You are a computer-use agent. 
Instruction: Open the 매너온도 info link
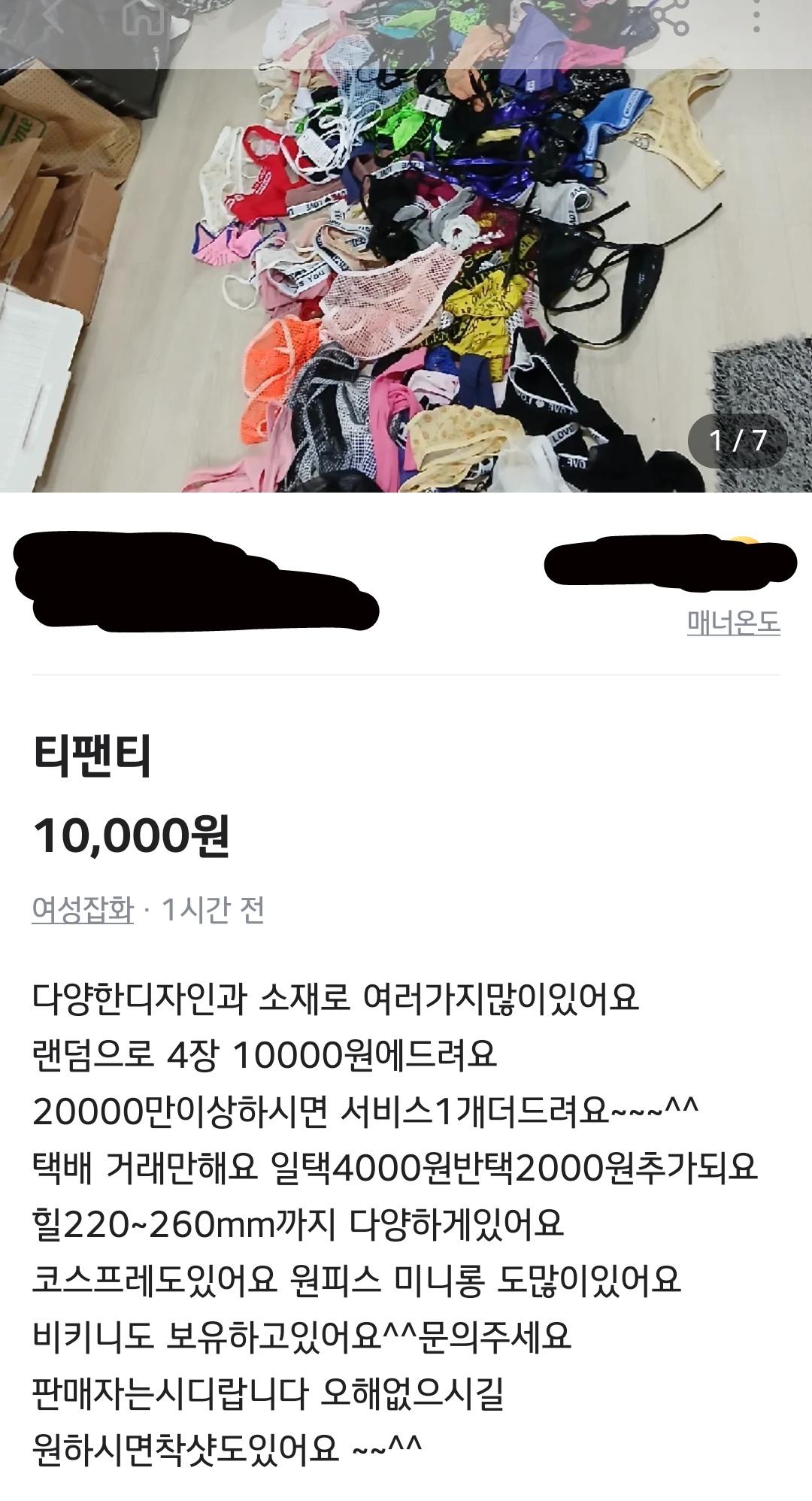tap(733, 623)
